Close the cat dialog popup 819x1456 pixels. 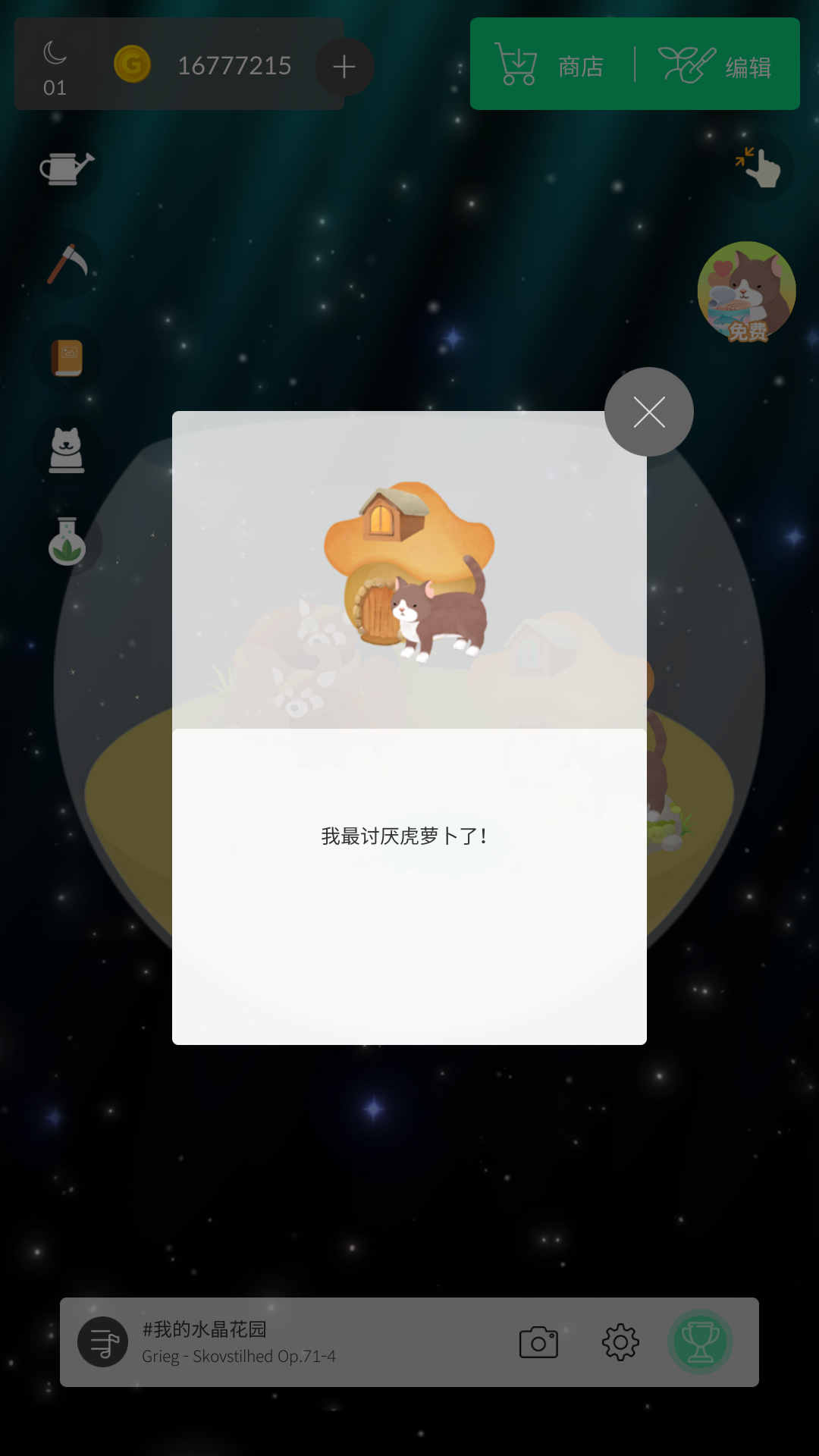coord(648,412)
